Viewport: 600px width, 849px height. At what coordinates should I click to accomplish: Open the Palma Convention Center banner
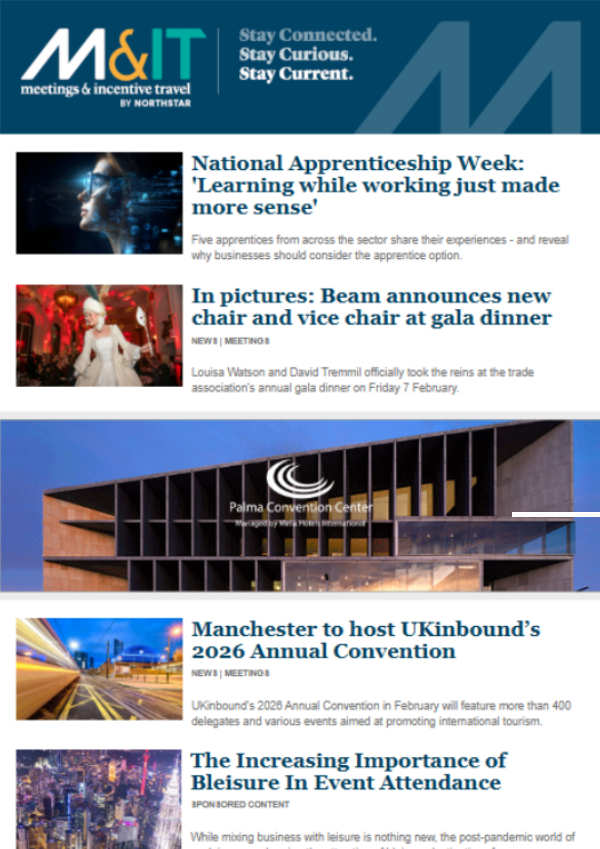coord(300,505)
